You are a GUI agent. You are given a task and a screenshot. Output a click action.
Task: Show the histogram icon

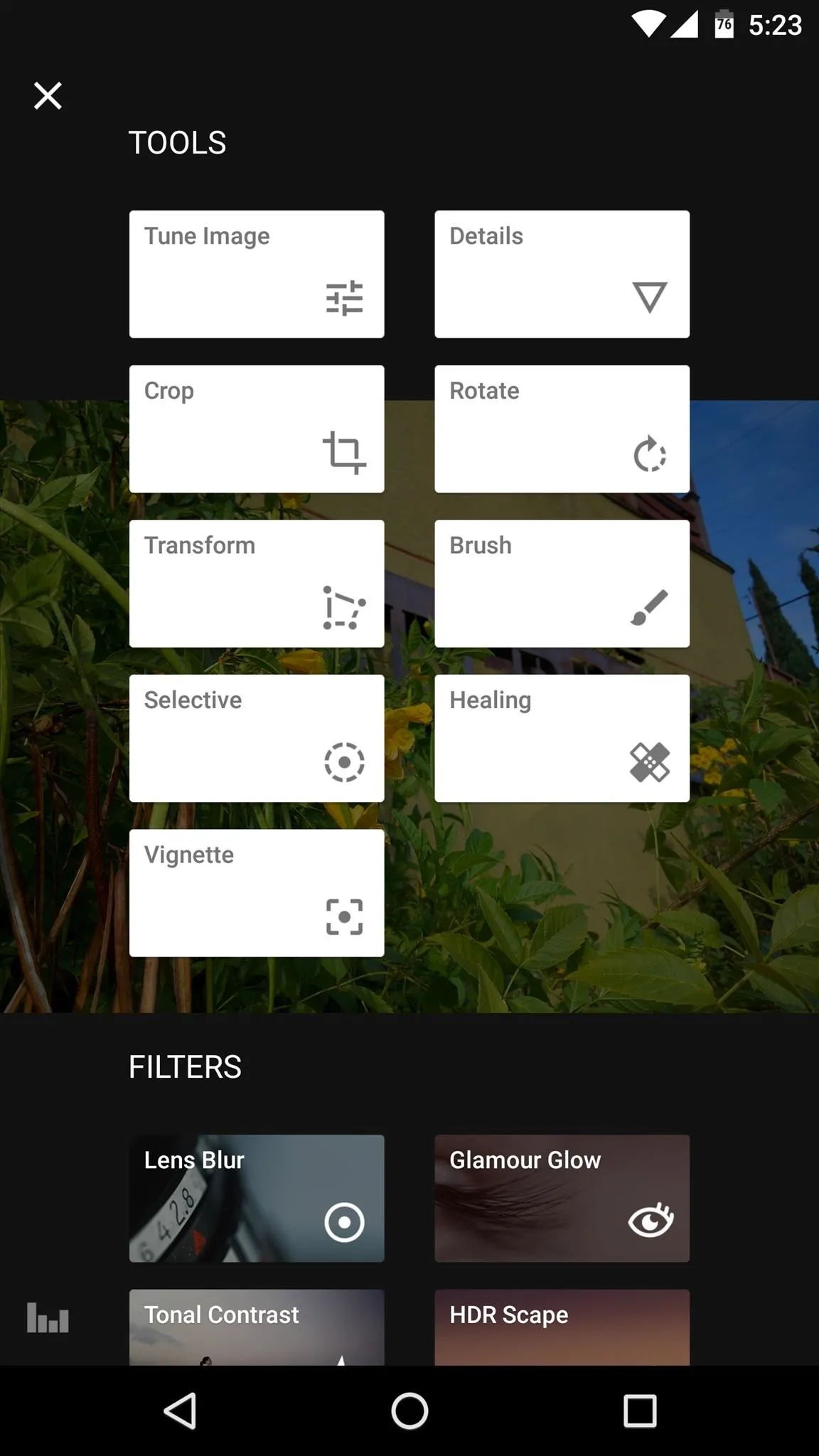tap(48, 1317)
